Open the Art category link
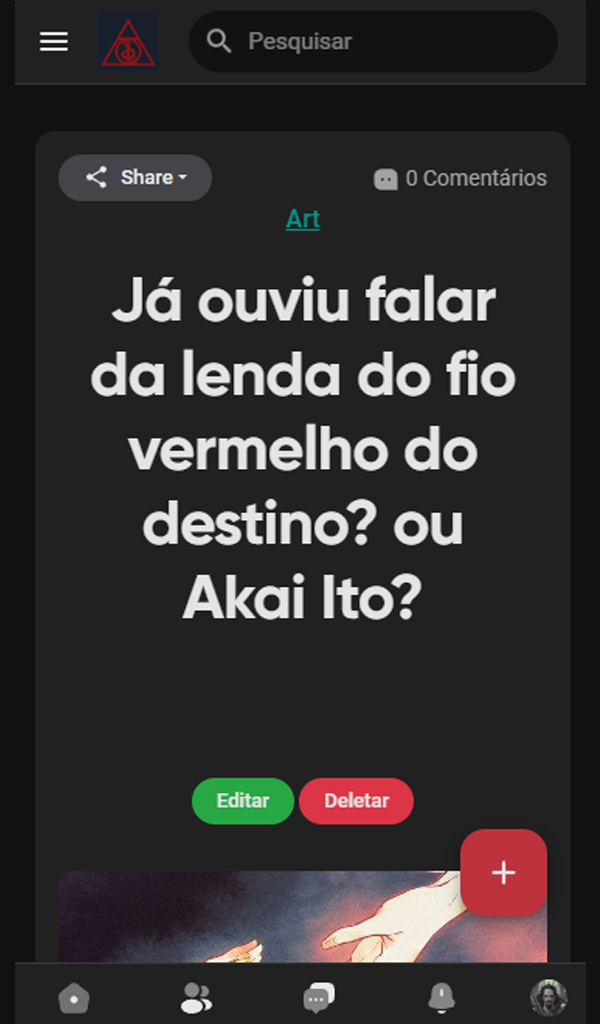This screenshot has width=600, height=1024. 302,219
